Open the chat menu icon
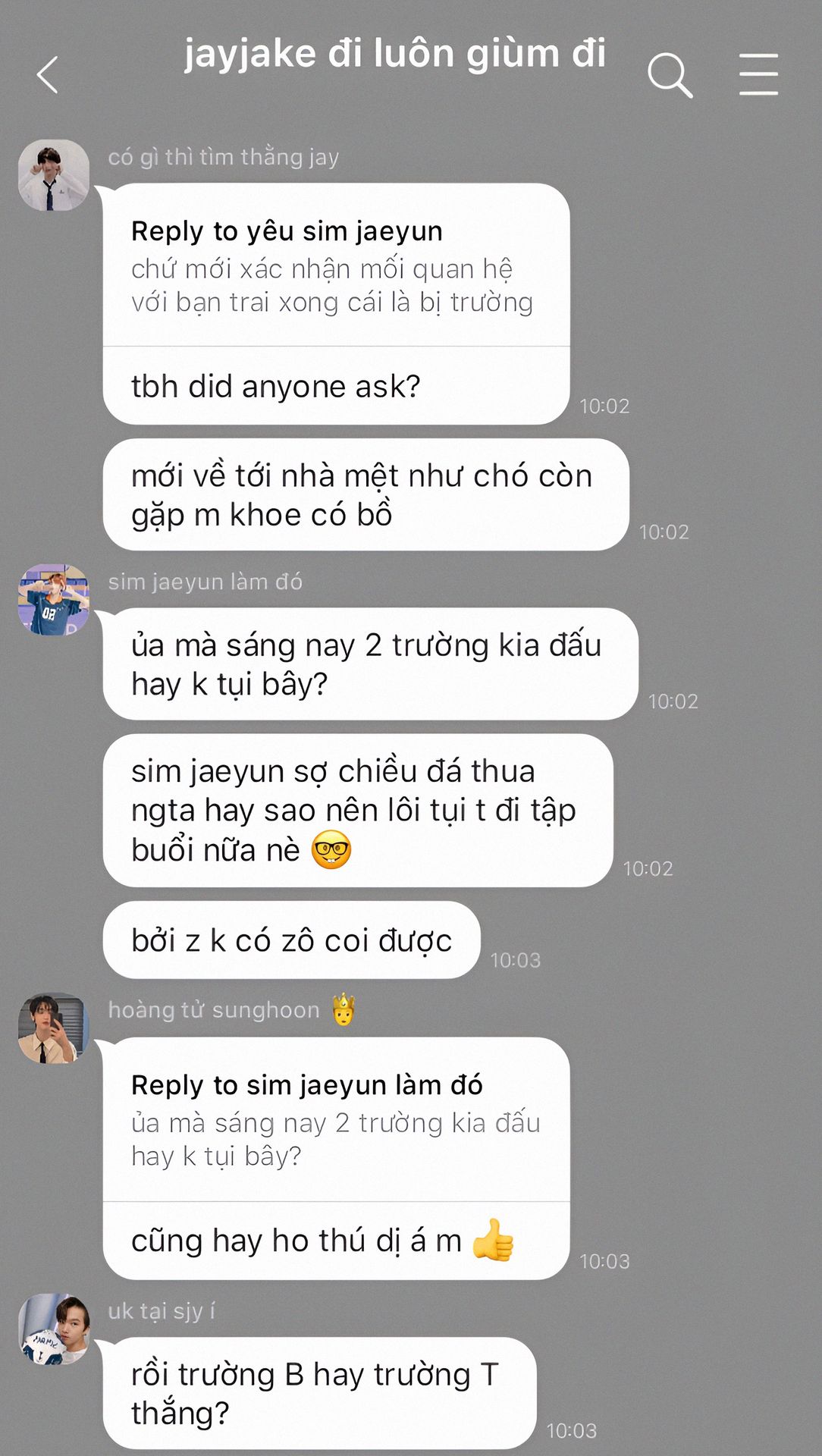The height and width of the screenshot is (1456, 822). [x=758, y=75]
